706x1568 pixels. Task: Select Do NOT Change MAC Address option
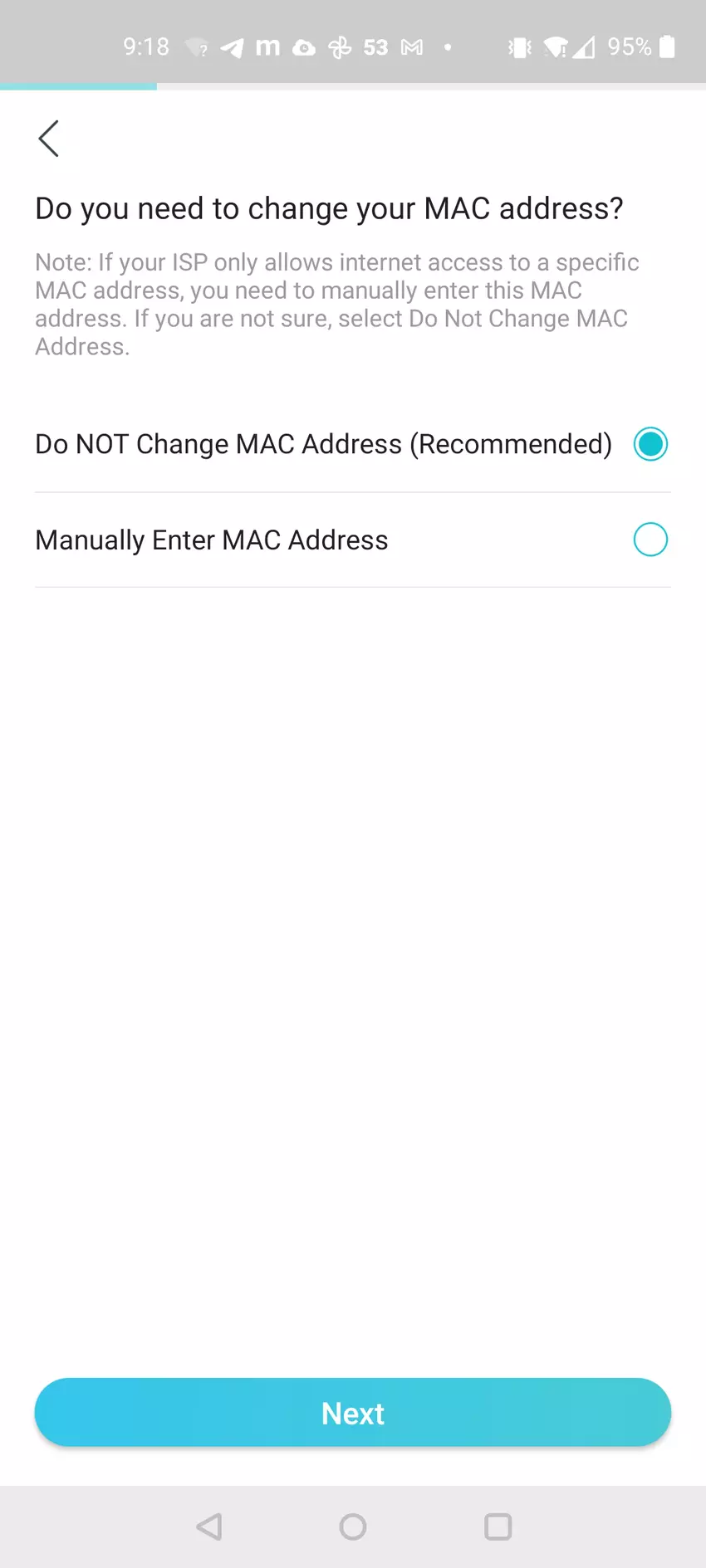coord(650,444)
